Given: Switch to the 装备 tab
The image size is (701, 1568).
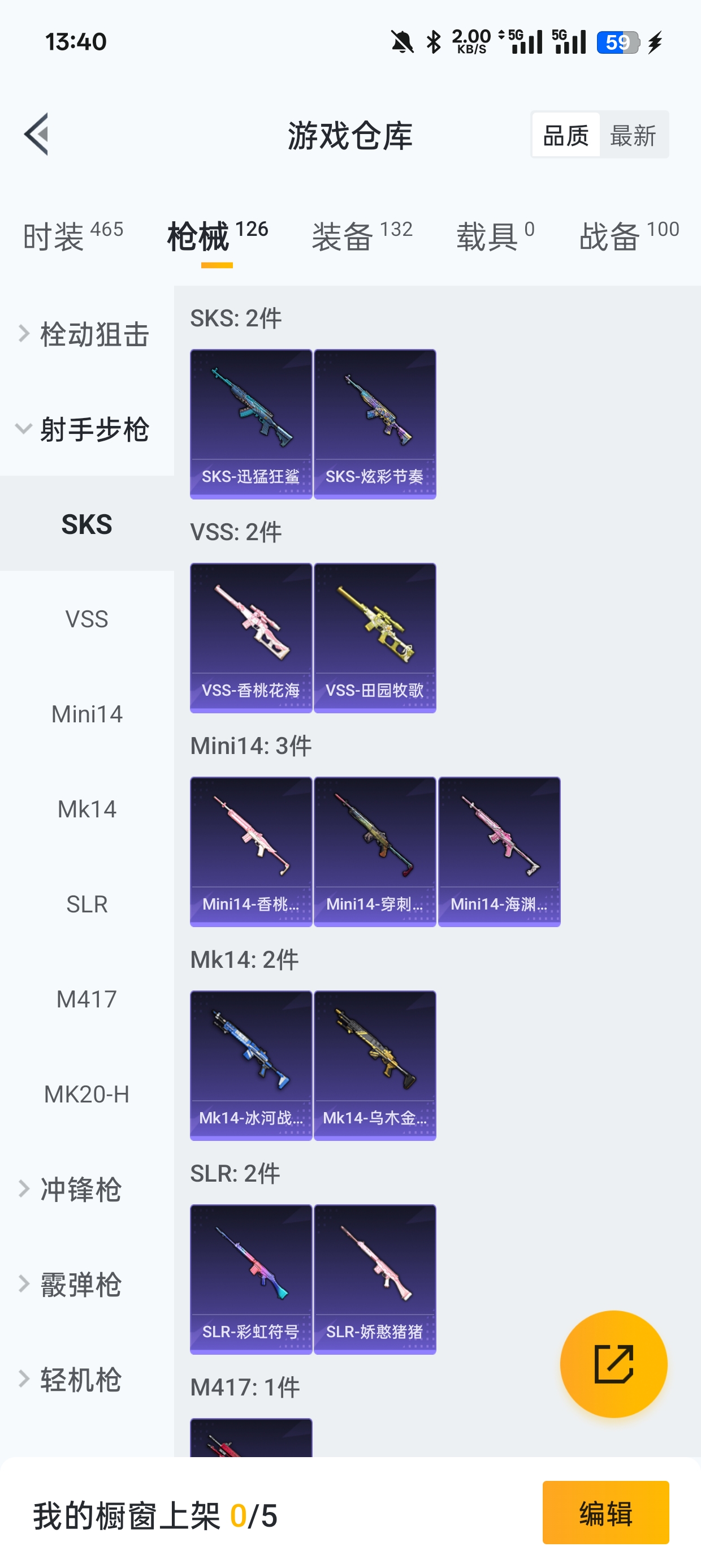Looking at the screenshot, I should tap(361, 235).
